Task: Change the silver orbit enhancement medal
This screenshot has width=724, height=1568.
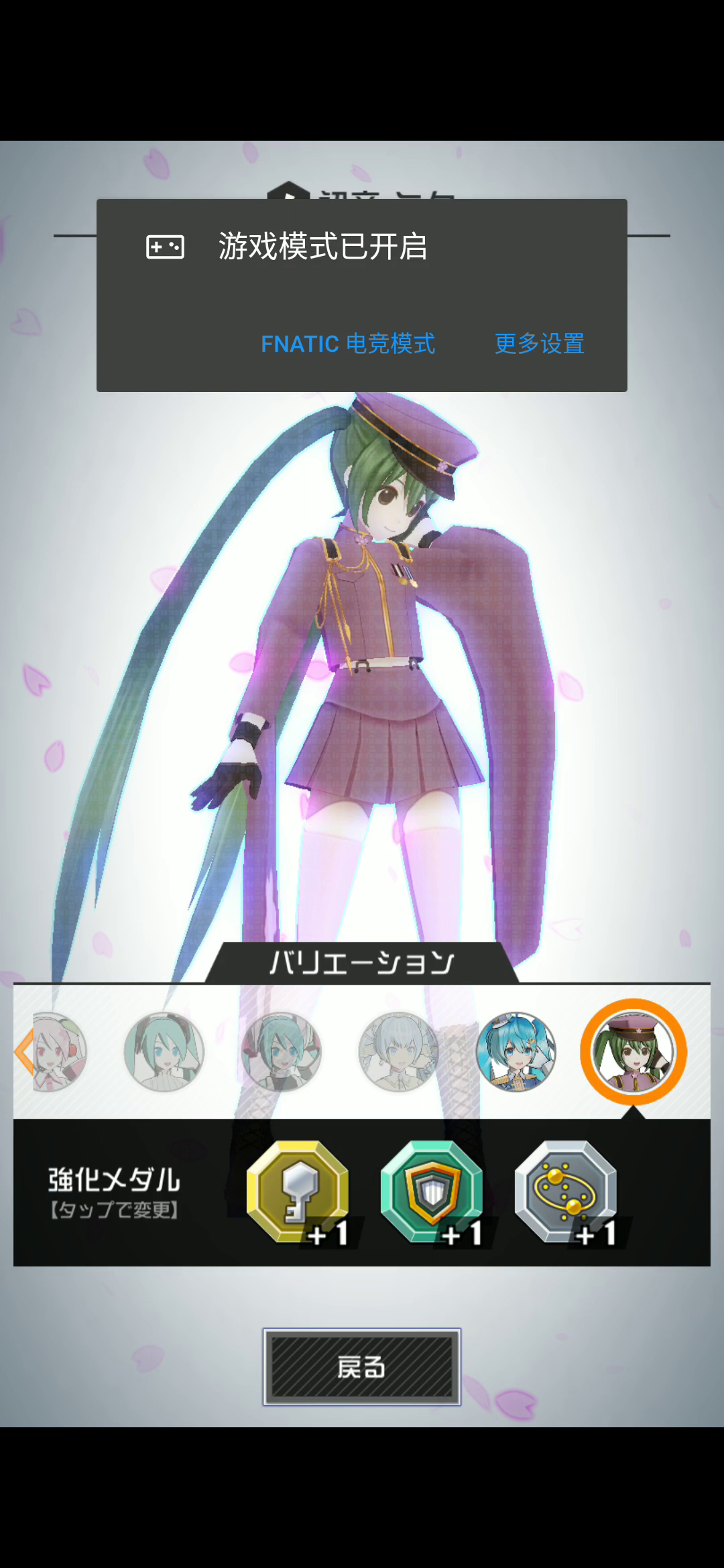Action: [566, 1192]
